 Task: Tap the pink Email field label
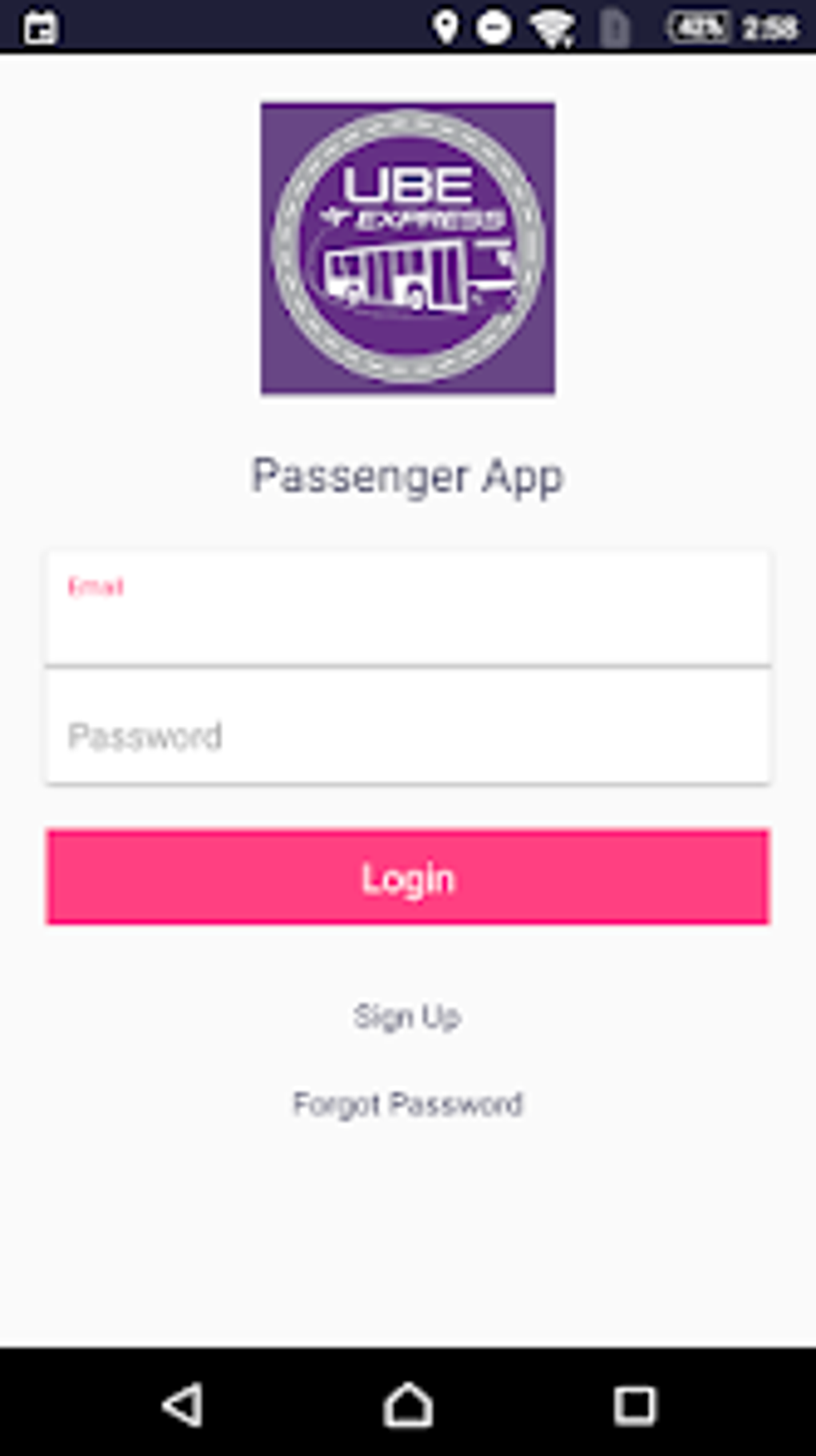click(x=94, y=587)
